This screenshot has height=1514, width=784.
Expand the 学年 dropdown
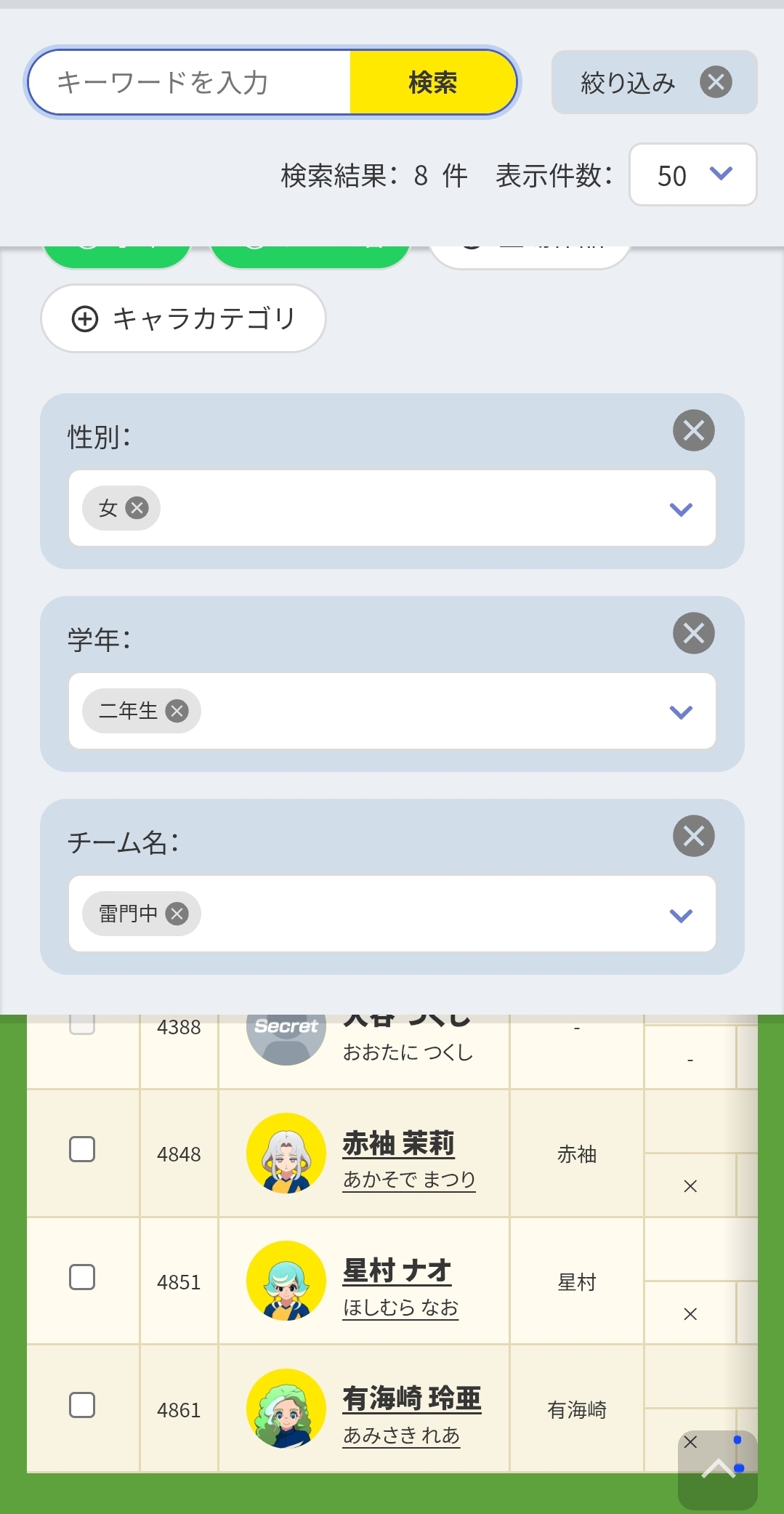[x=680, y=712]
